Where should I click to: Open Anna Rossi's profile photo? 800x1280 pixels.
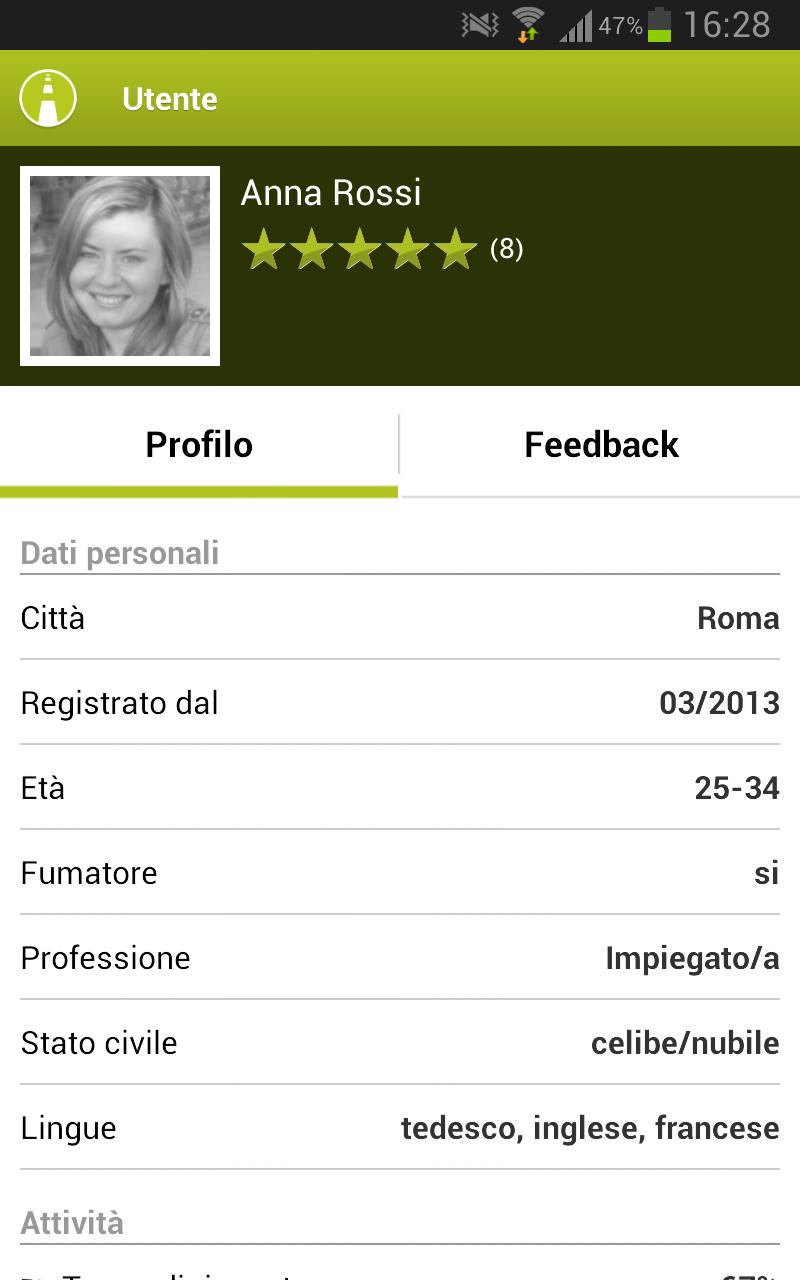[x=120, y=266]
